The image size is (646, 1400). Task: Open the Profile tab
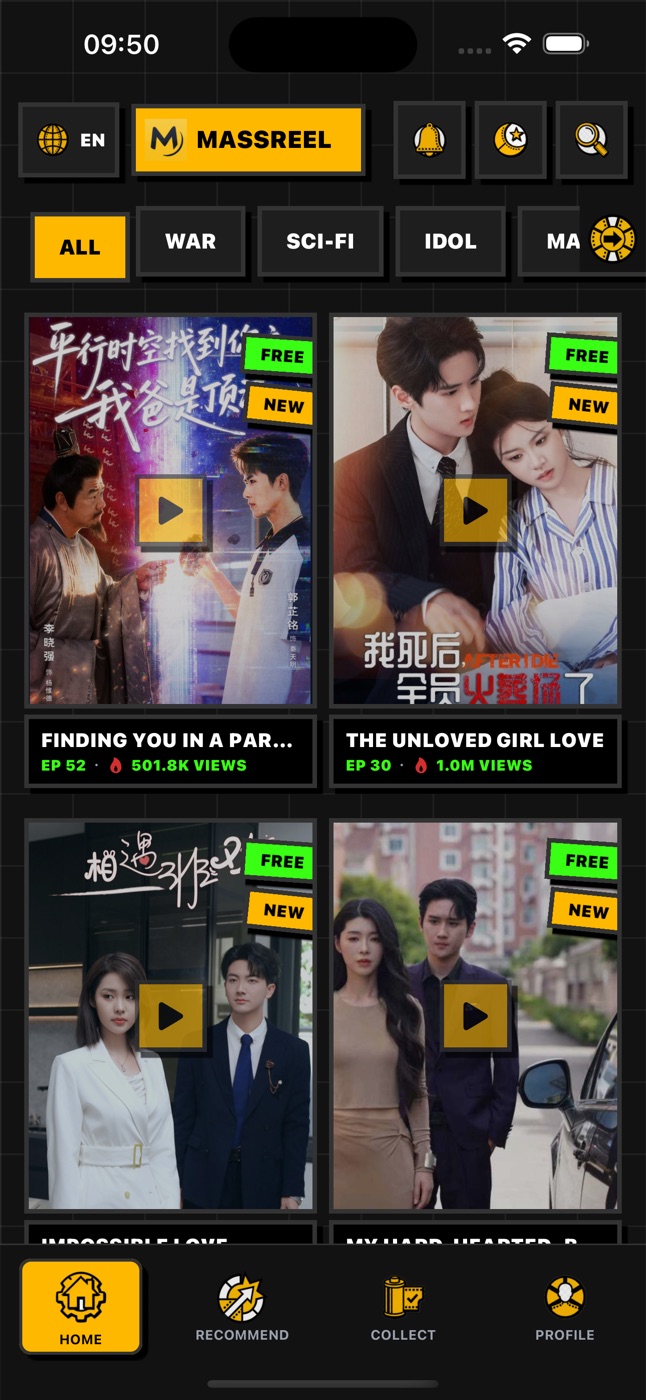coord(565,1308)
